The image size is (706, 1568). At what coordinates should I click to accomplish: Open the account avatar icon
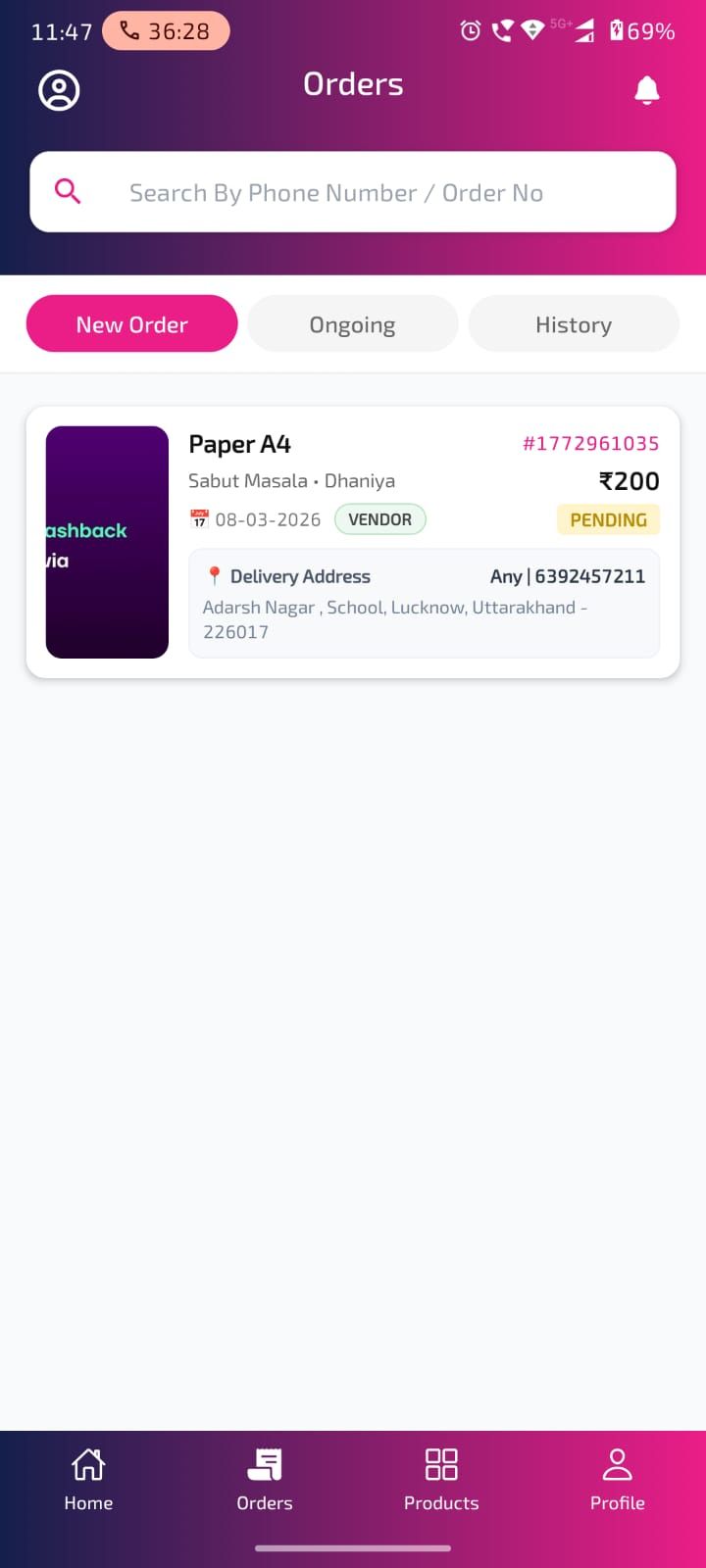pos(59,90)
